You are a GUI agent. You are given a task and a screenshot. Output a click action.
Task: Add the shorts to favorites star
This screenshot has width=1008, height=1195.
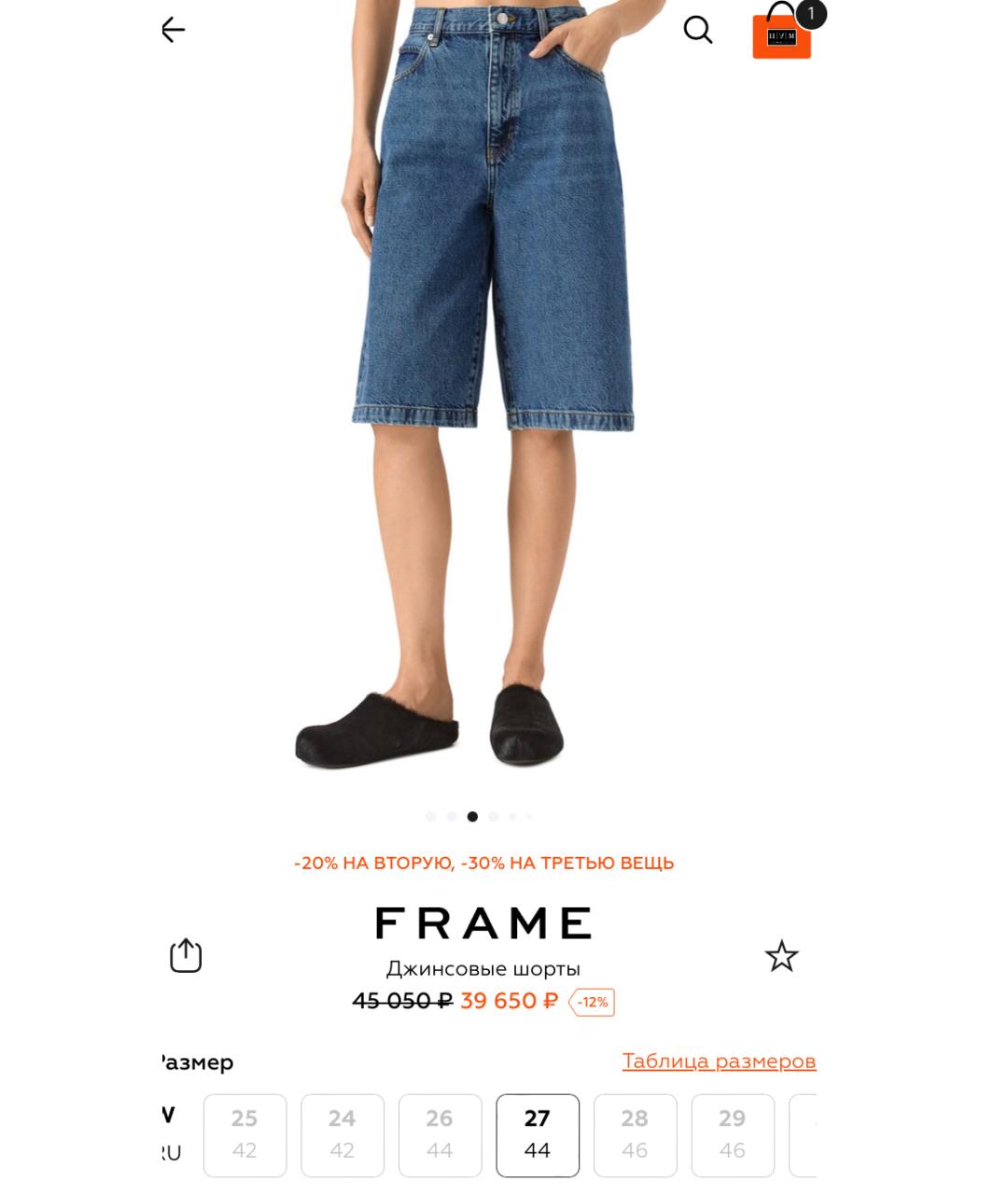point(781,956)
